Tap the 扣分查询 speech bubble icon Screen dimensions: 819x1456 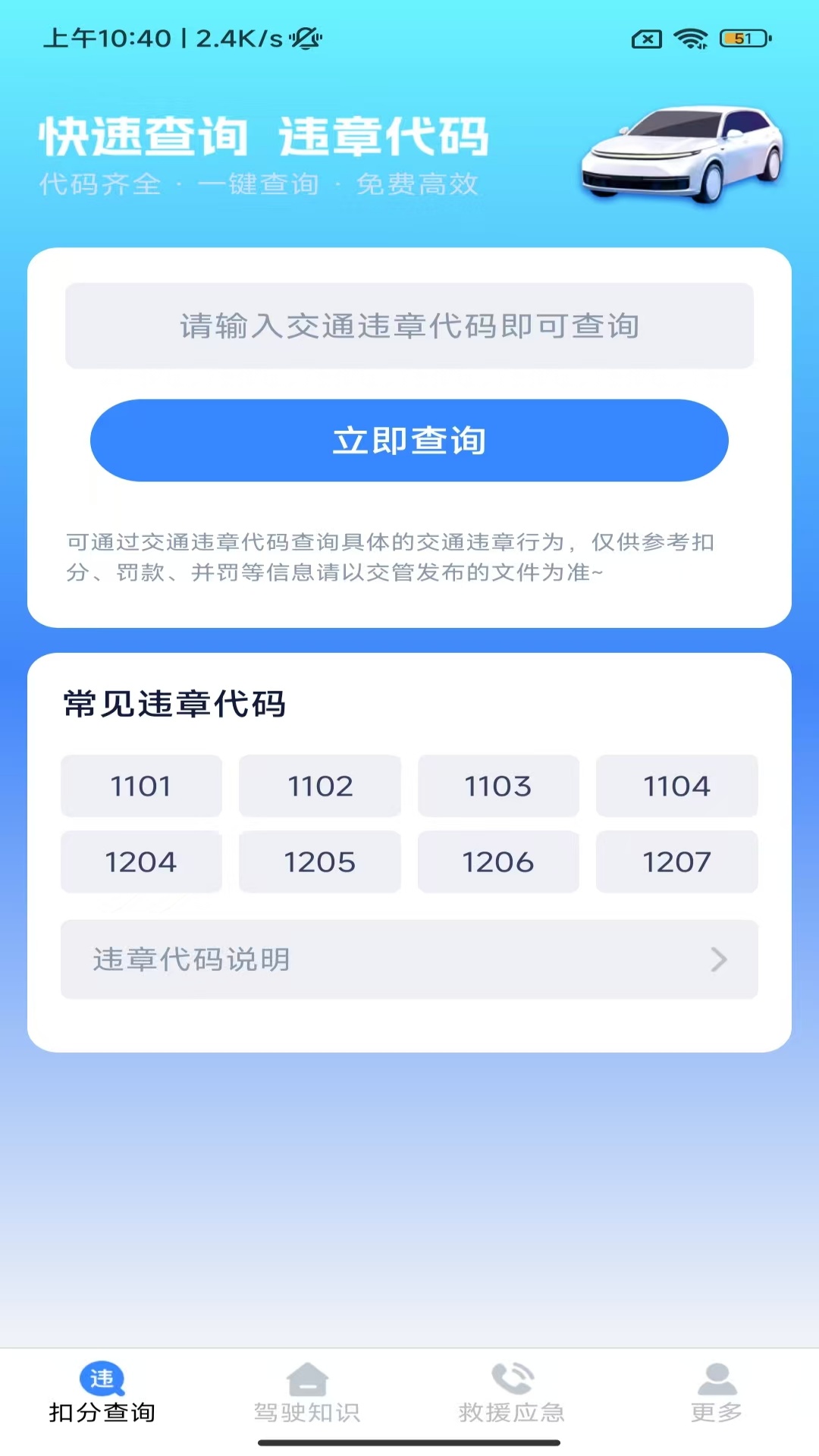[103, 1377]
